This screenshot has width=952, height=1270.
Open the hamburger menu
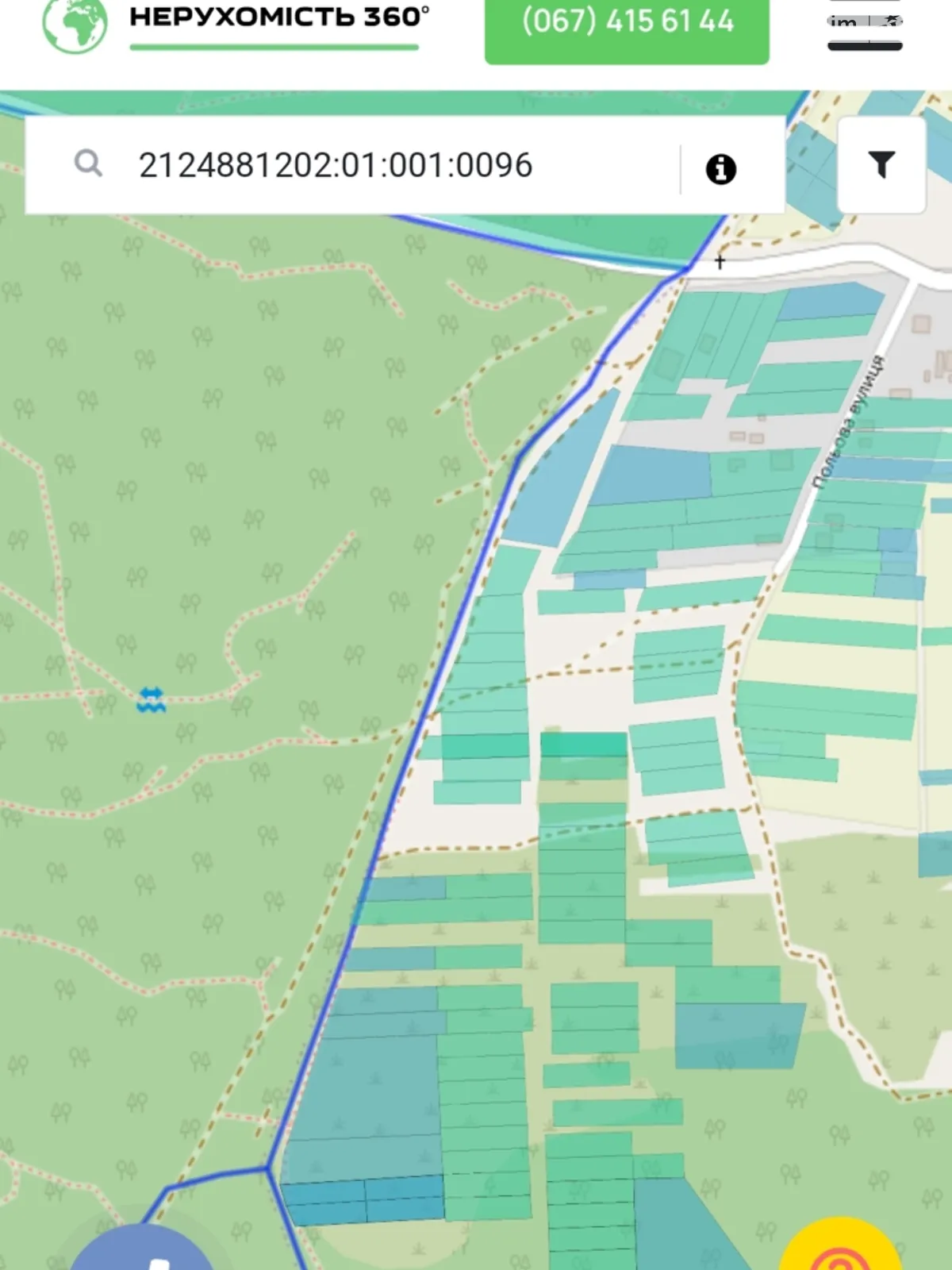click(865, 33)
